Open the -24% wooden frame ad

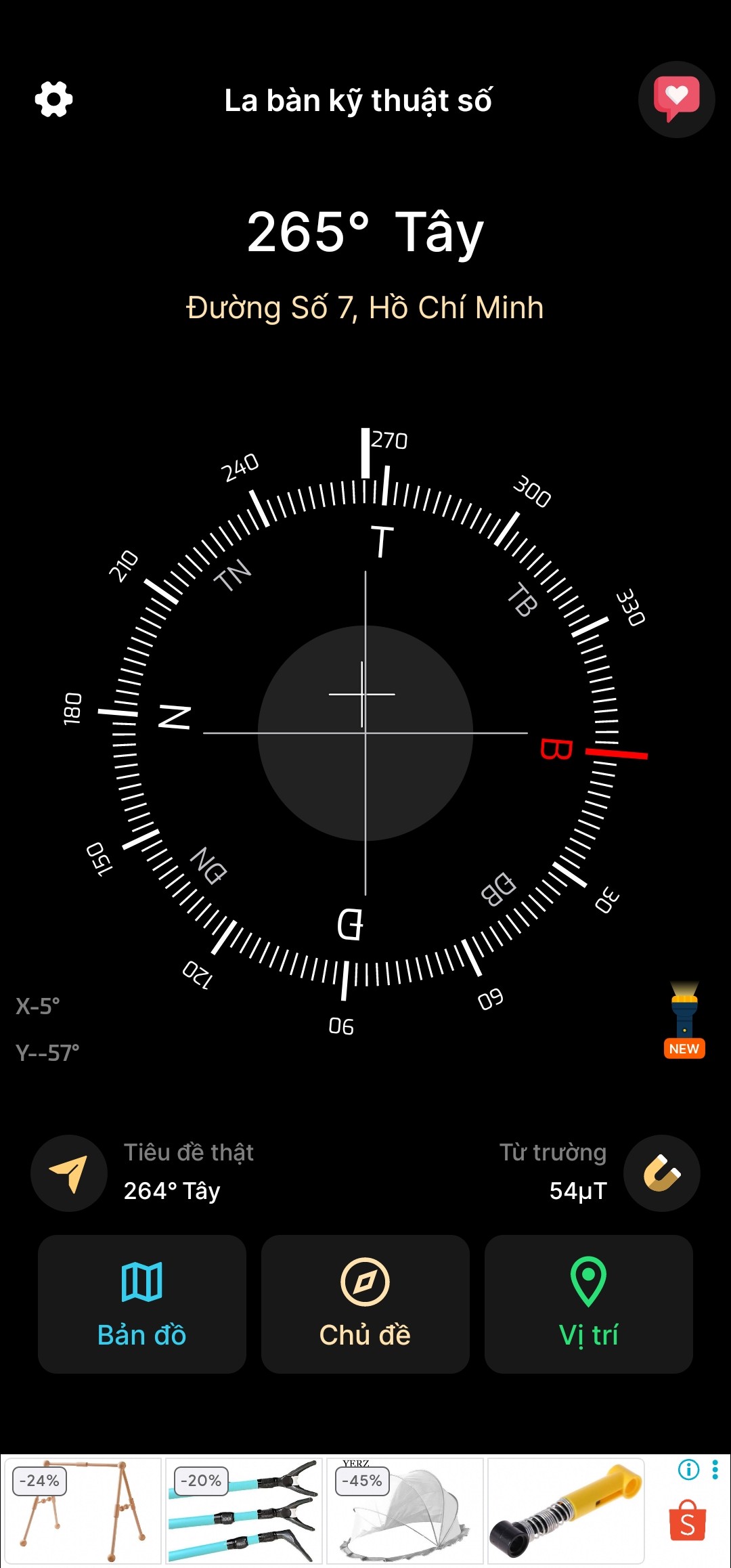pyautogui.click(x=83, y=1511)
